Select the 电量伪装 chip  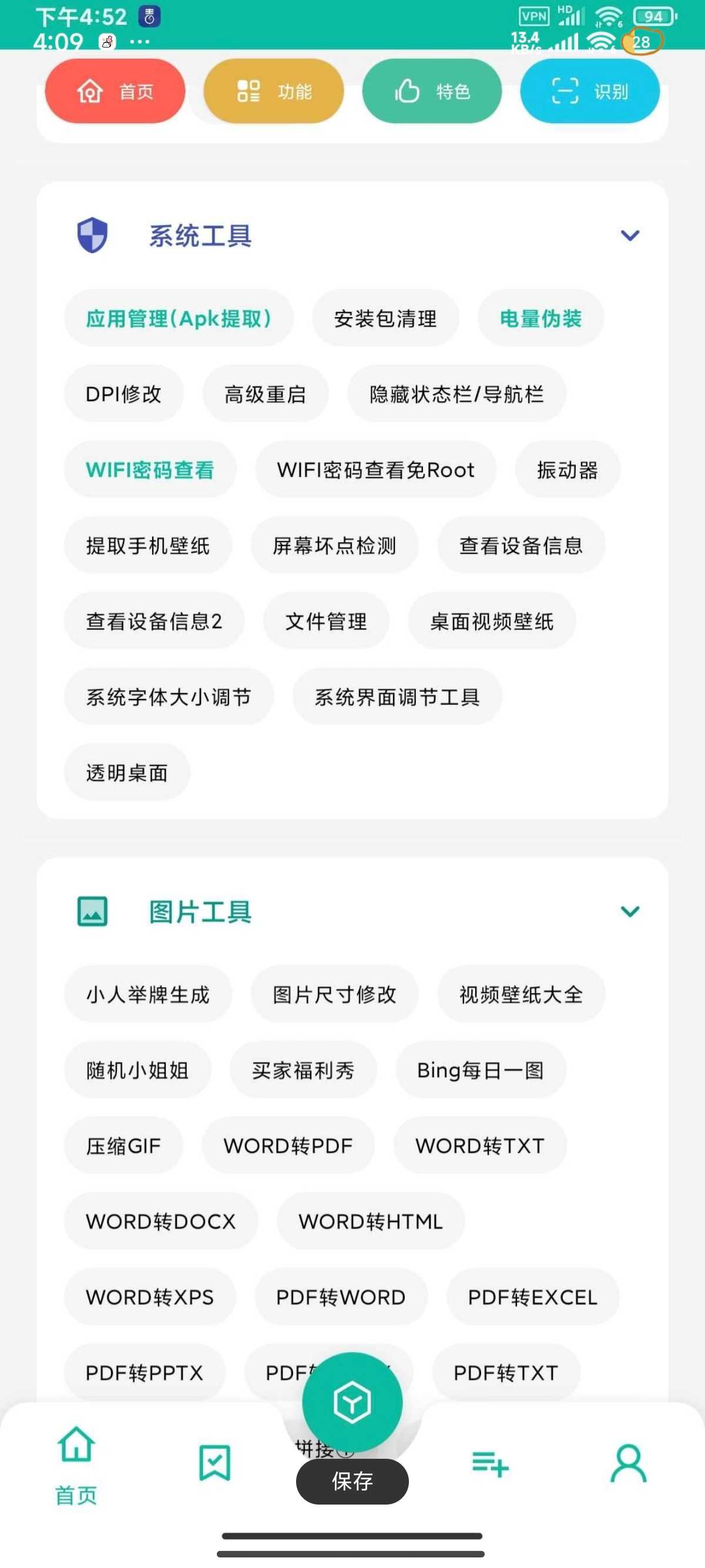[540, 318]
